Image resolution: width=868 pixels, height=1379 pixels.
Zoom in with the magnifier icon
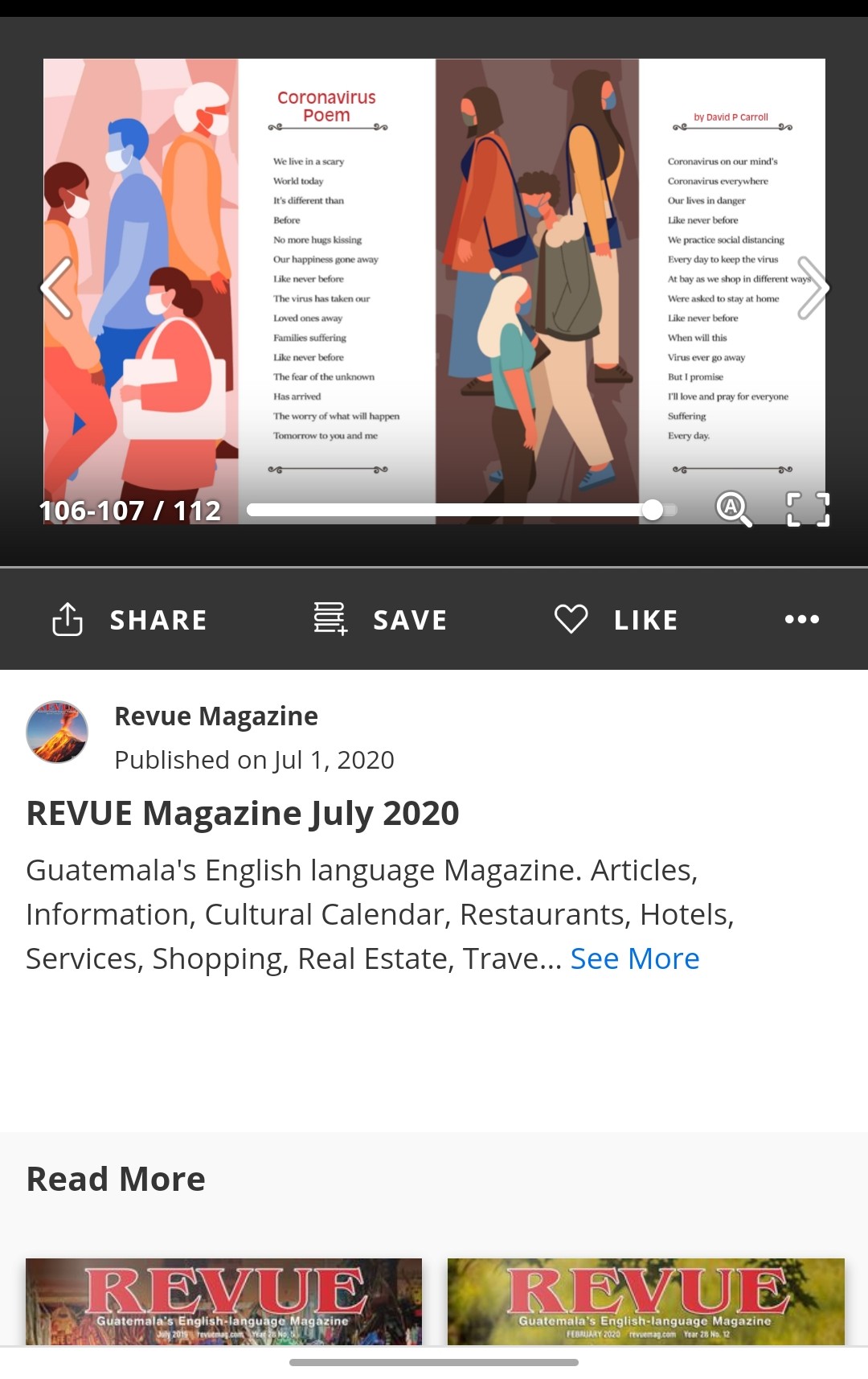(733, 509)
